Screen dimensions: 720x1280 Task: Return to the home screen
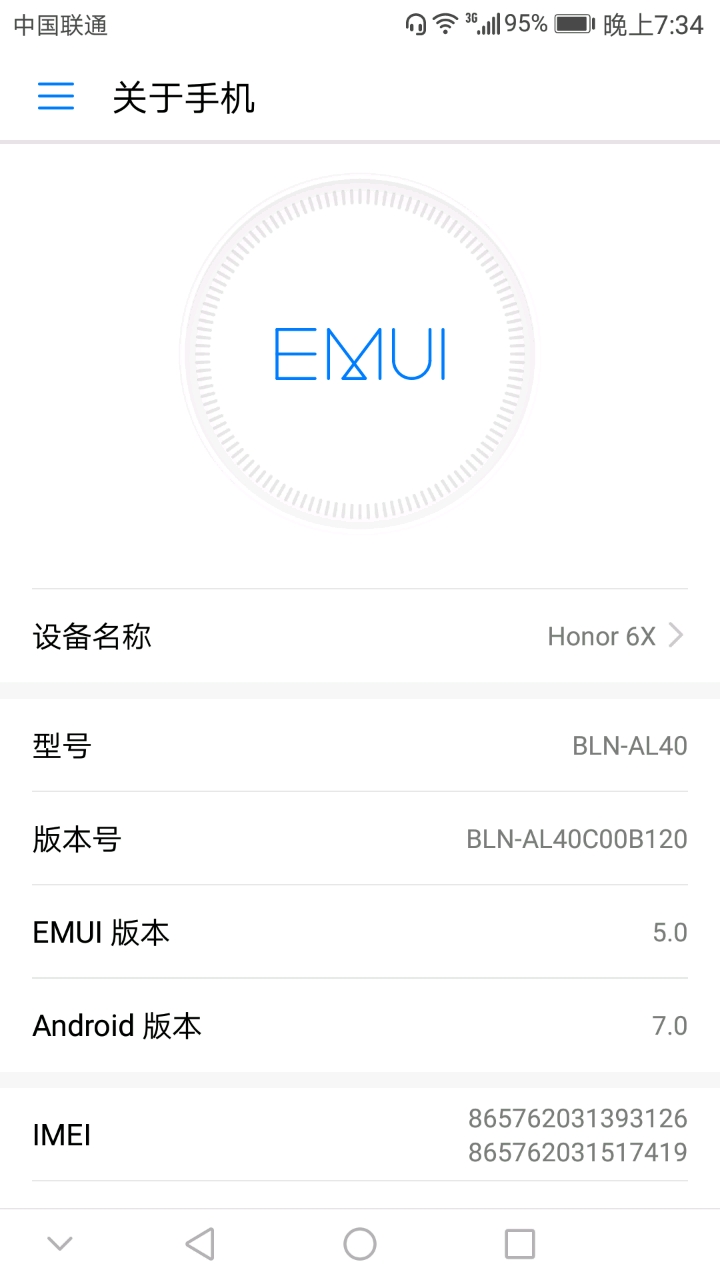point(360,1244)
